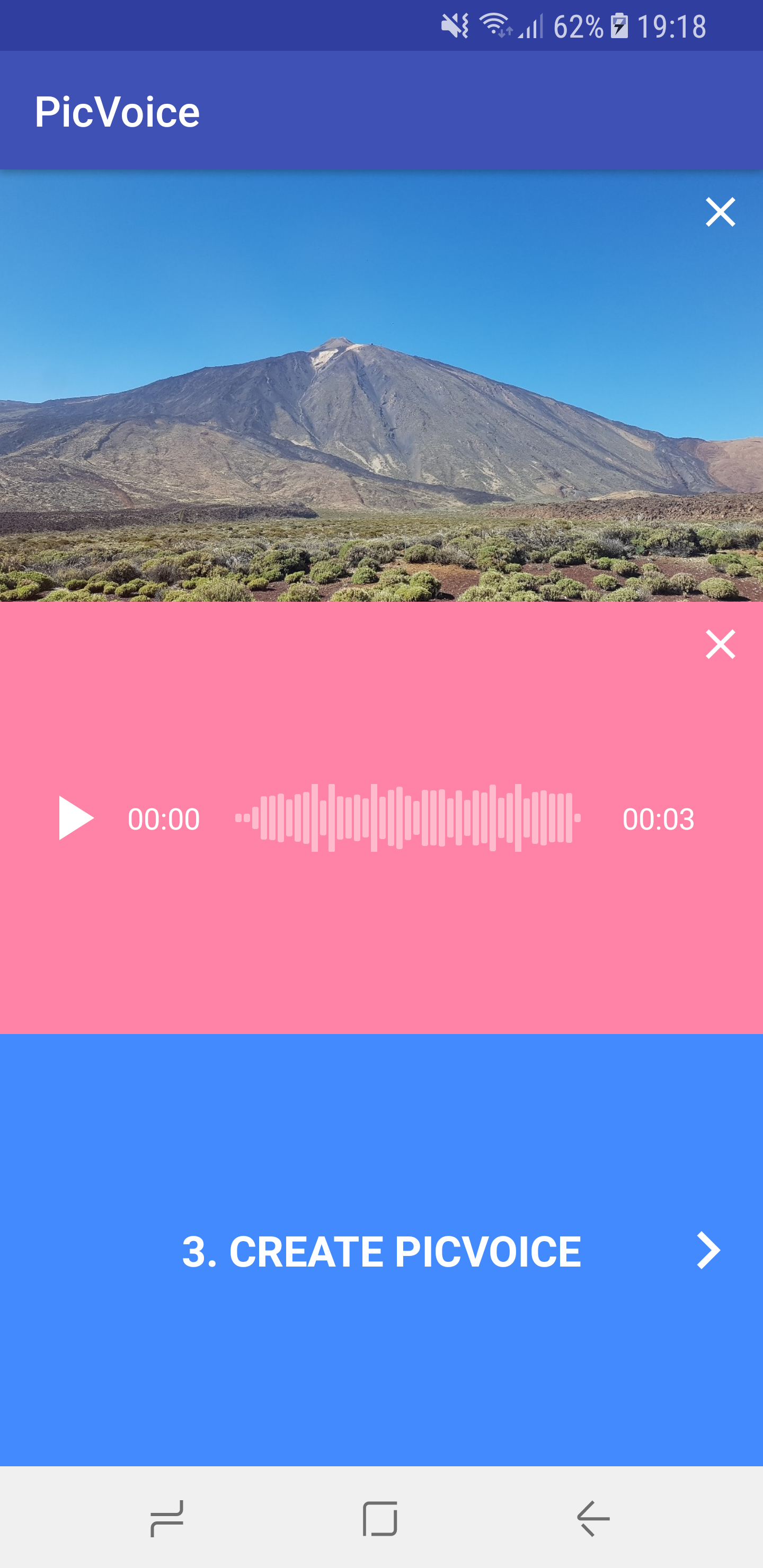Tap the 00:03 duration label

coord(659,818)
